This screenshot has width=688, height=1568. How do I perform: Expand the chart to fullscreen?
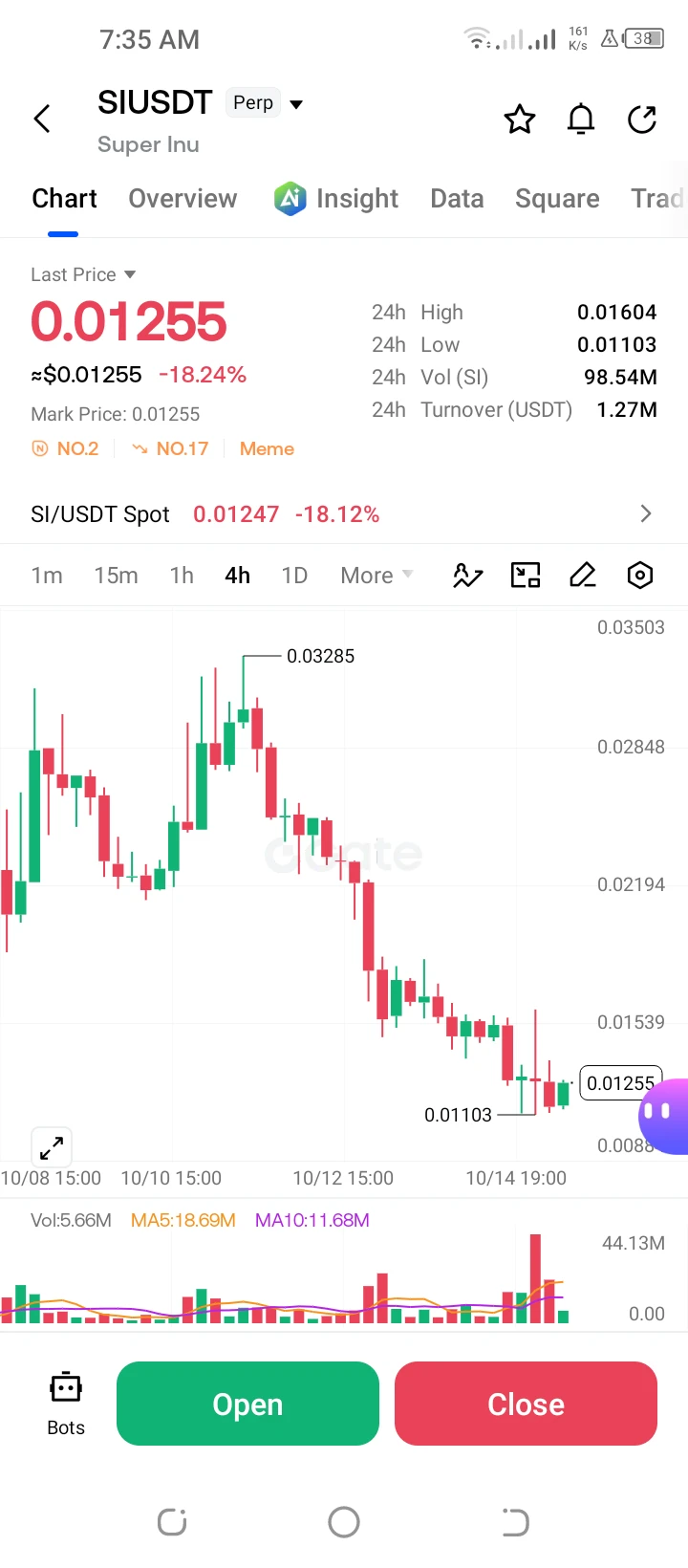click(x=52, y=1146)
